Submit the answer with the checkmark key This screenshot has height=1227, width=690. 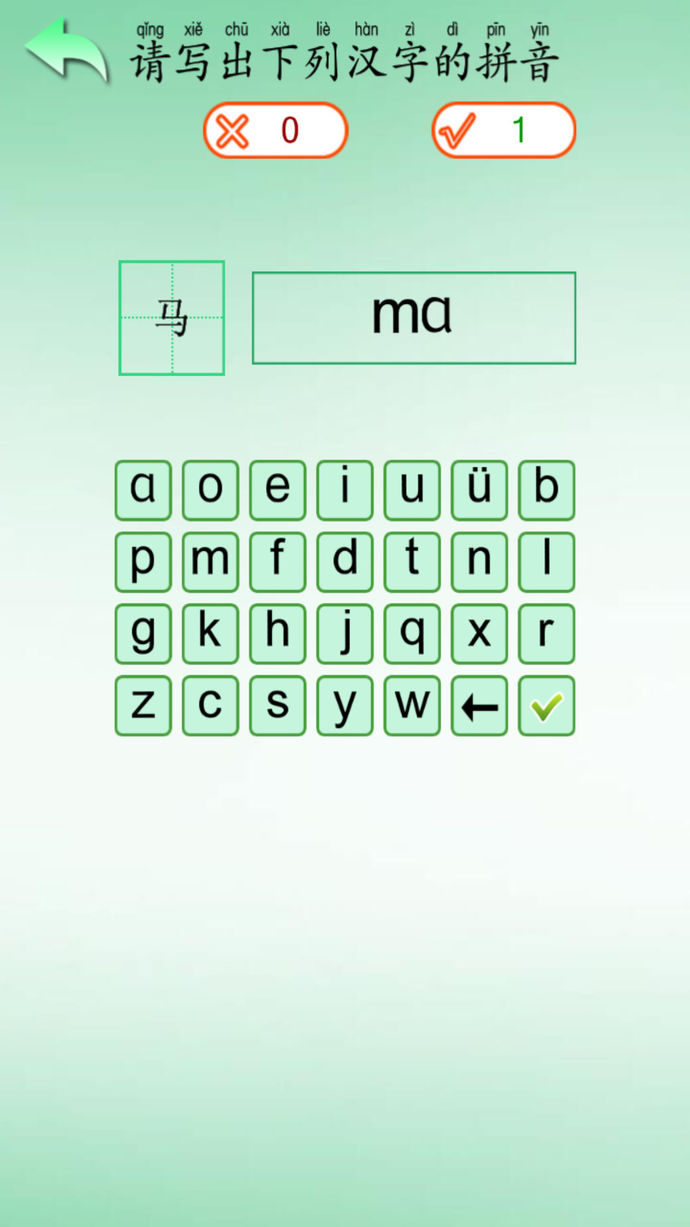pos(547,706)
